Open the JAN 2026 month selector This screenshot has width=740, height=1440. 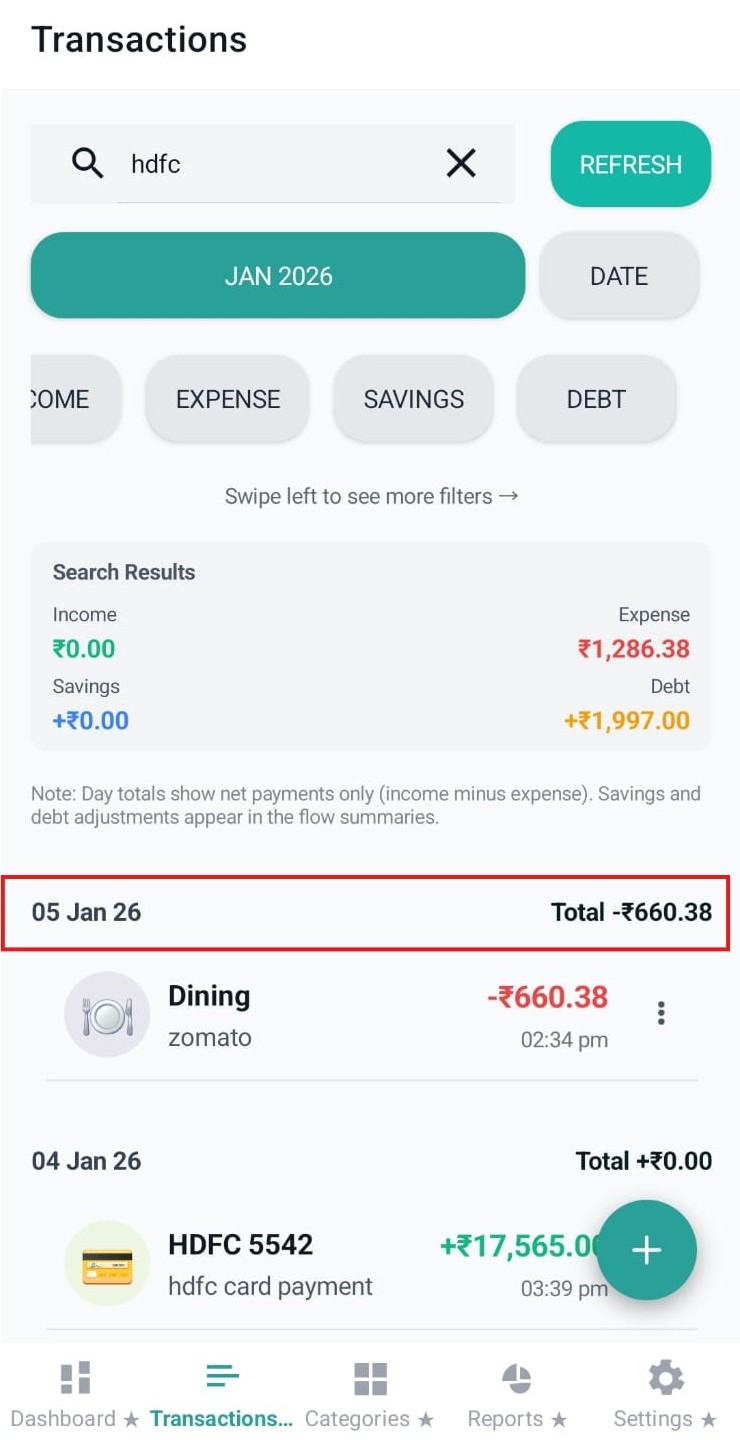coord(278,276)
